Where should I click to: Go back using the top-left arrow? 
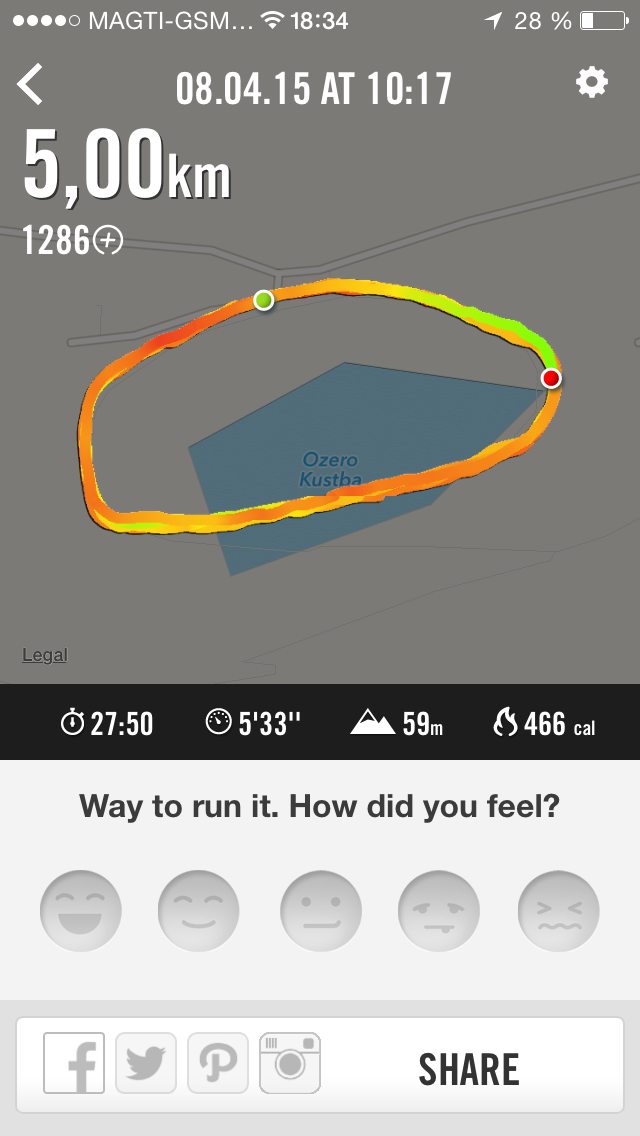tap(31, 86)
